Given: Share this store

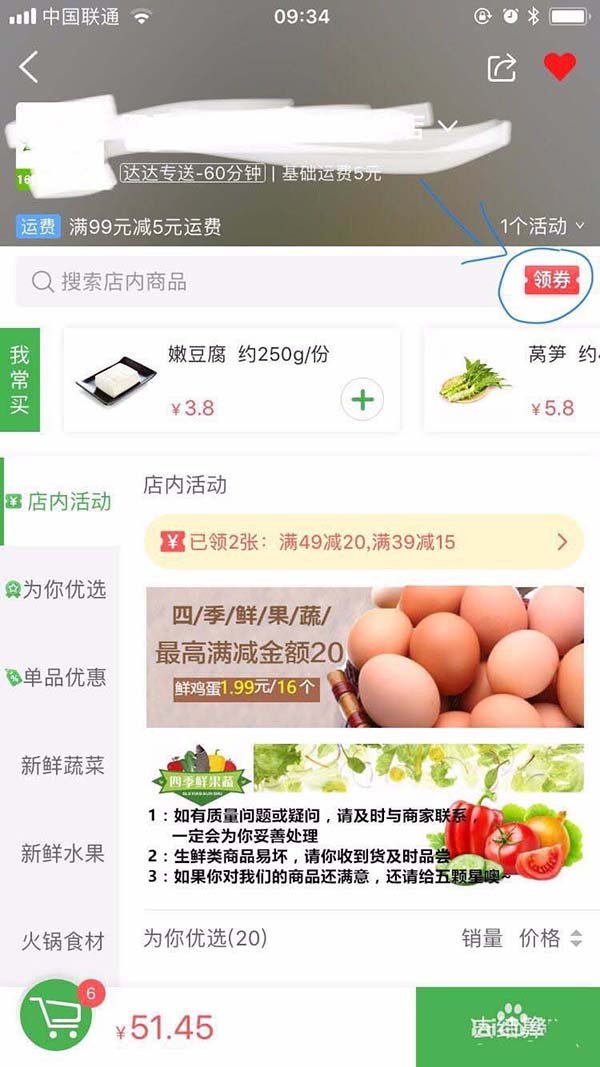Looking at the screenshot, I should click(x=501, y=68).
